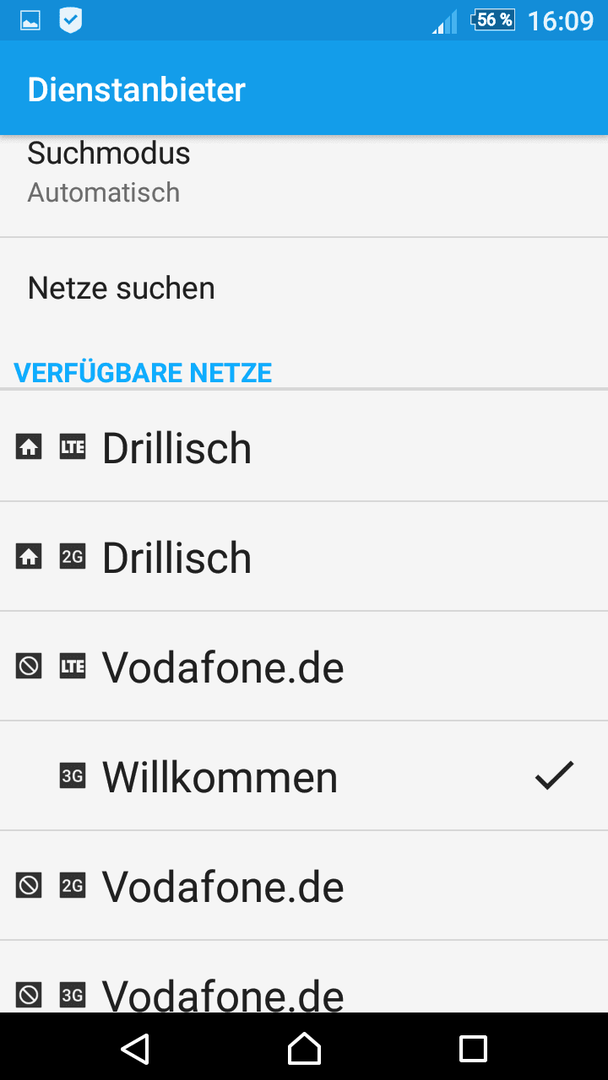Choose the Vodafone.de 3G network
608x1080 pixels.
click(304, 977)
